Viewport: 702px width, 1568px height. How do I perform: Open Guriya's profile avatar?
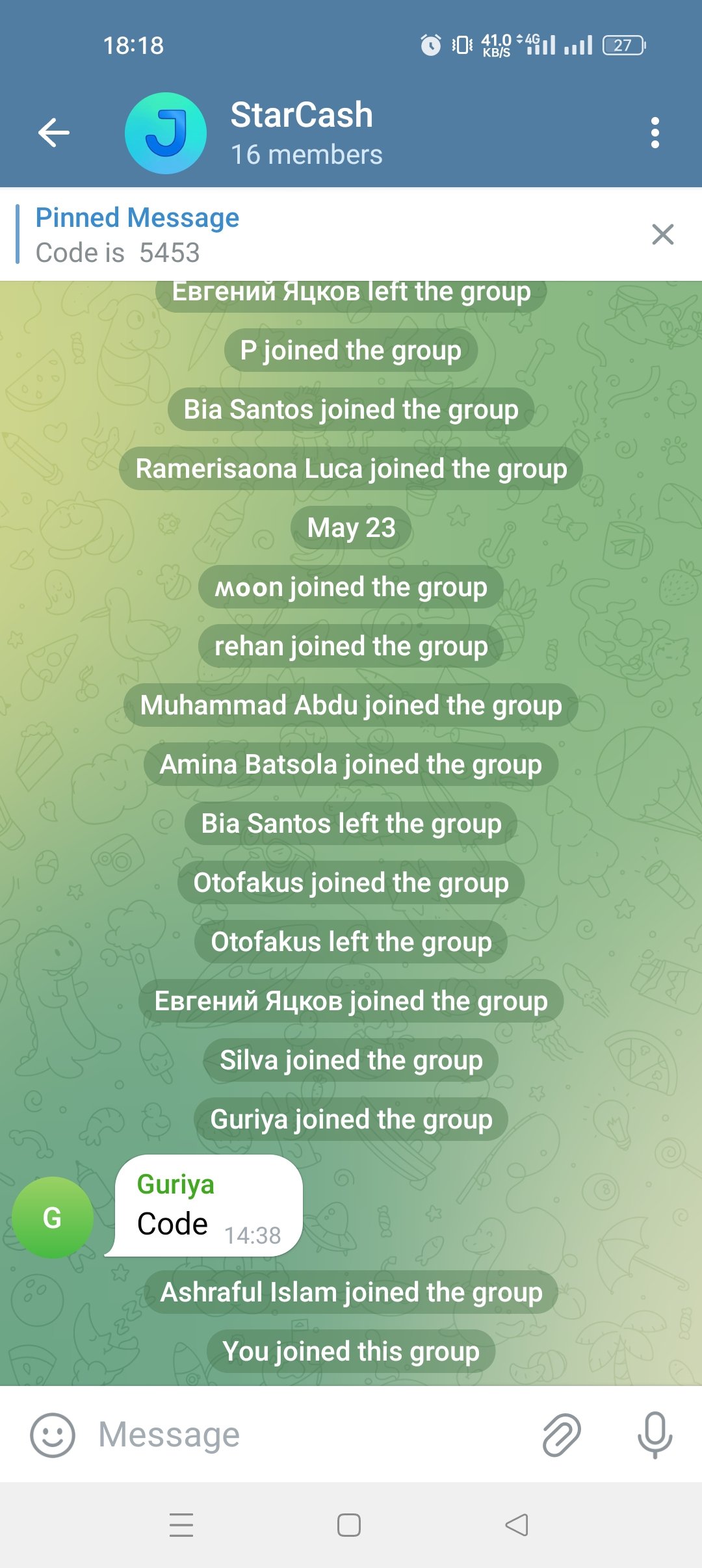(52, 1217)
